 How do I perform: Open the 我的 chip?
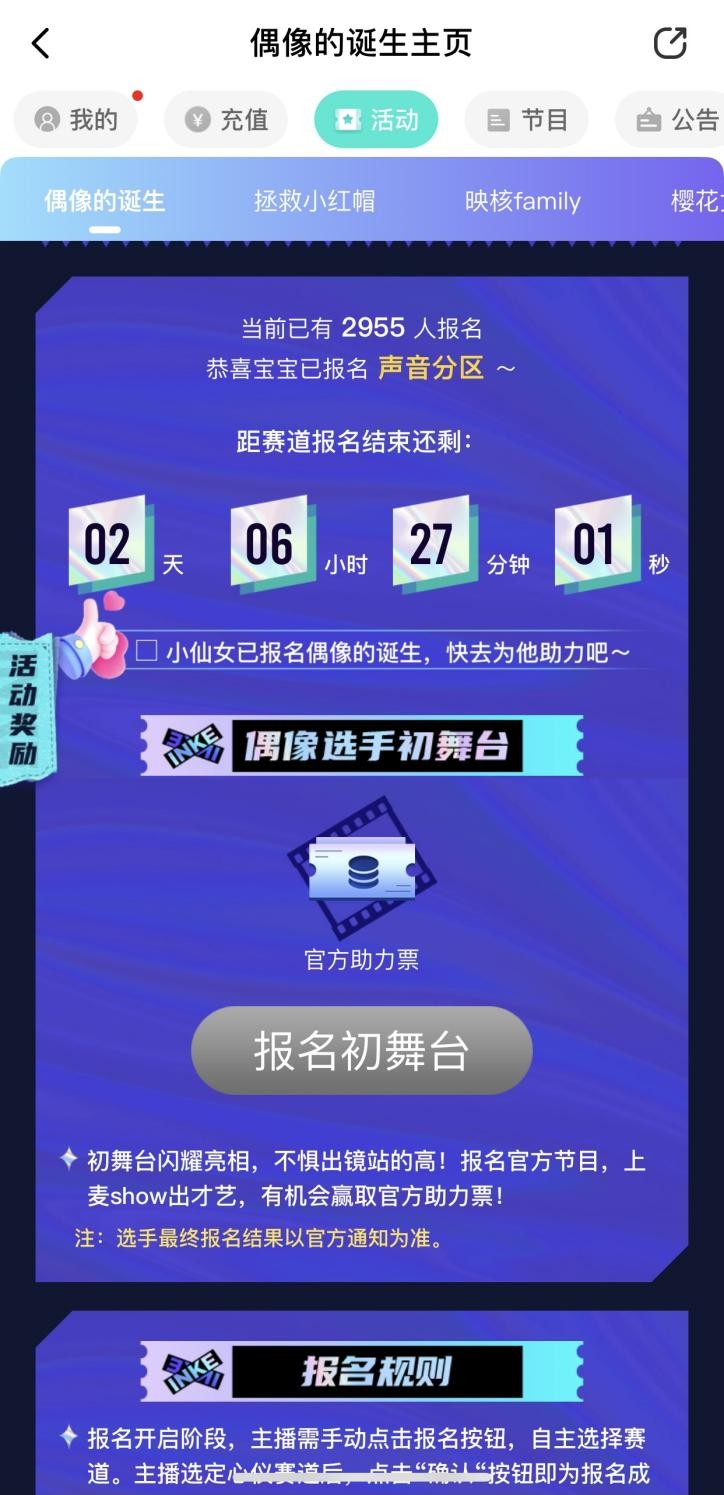[76, 120]
